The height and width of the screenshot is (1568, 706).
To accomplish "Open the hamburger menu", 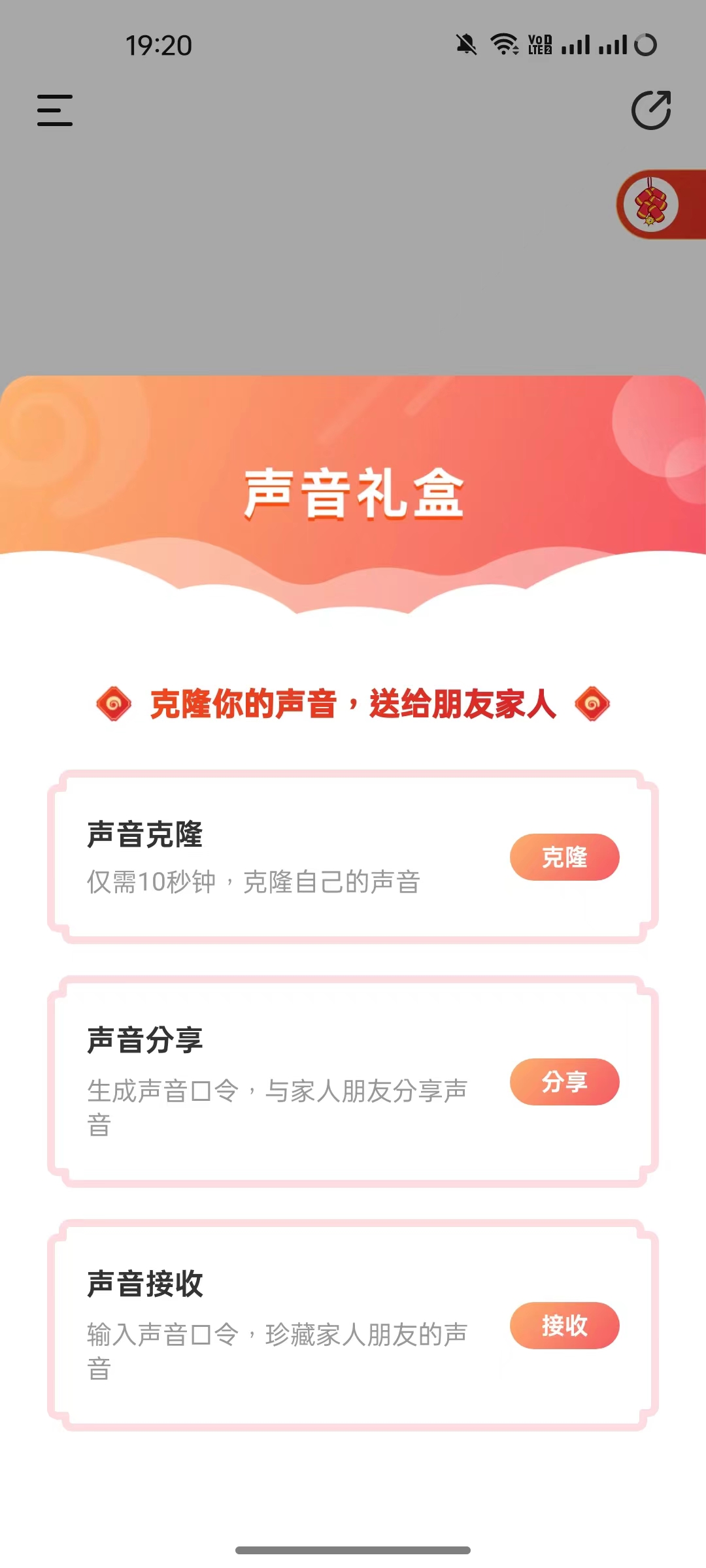I will 55,110.
